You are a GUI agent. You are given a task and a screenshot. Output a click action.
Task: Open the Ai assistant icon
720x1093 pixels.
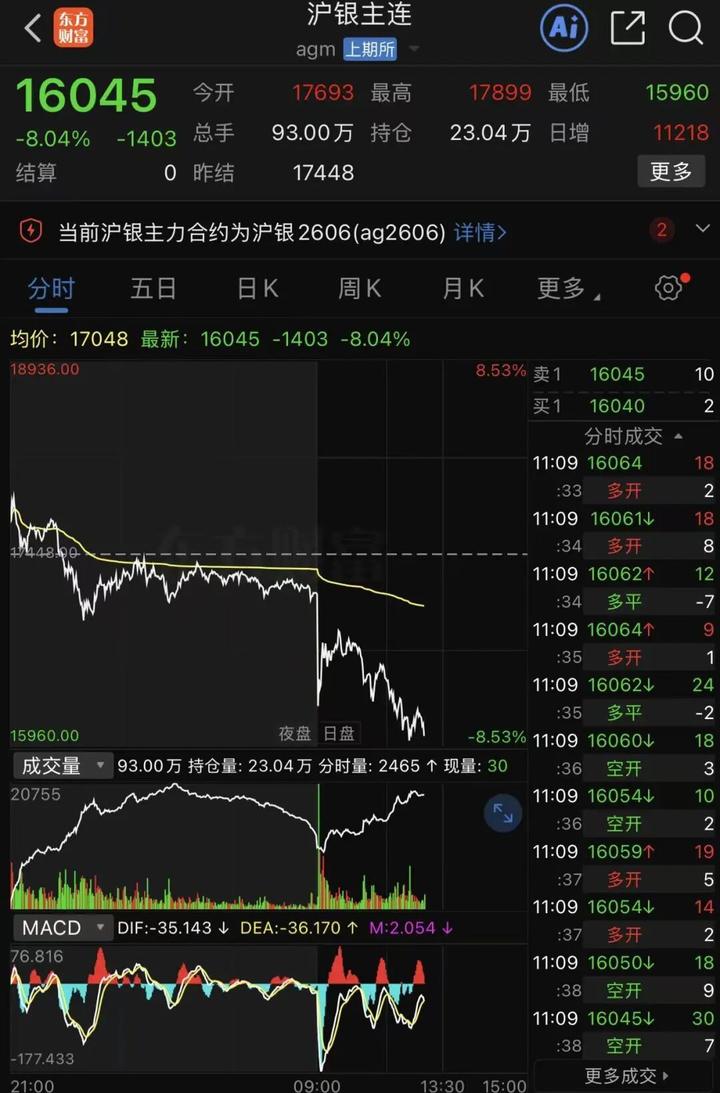[x=564, y=28]
